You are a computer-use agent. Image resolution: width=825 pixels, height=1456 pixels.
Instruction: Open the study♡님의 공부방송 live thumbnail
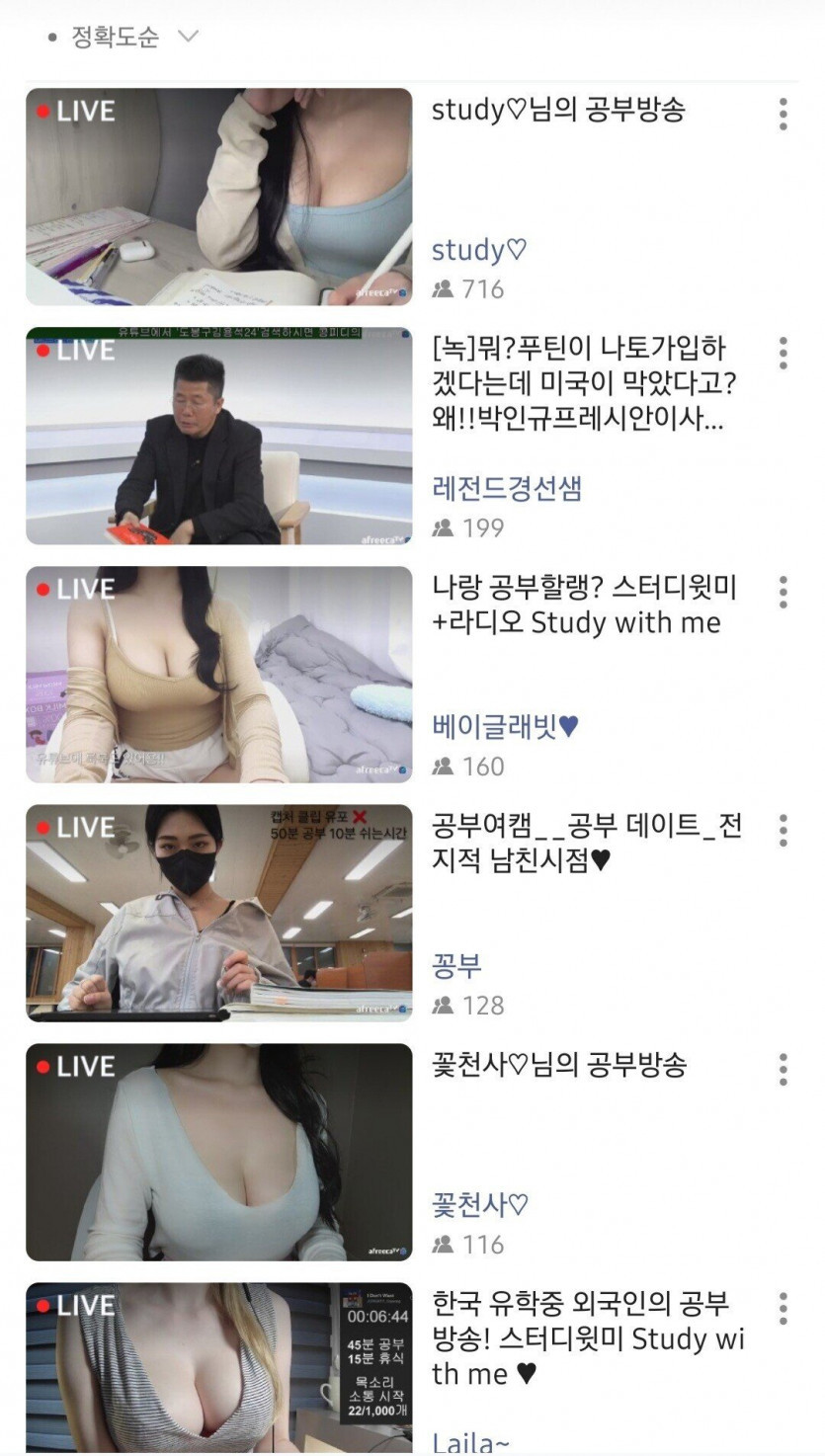[x=218, y=197]
